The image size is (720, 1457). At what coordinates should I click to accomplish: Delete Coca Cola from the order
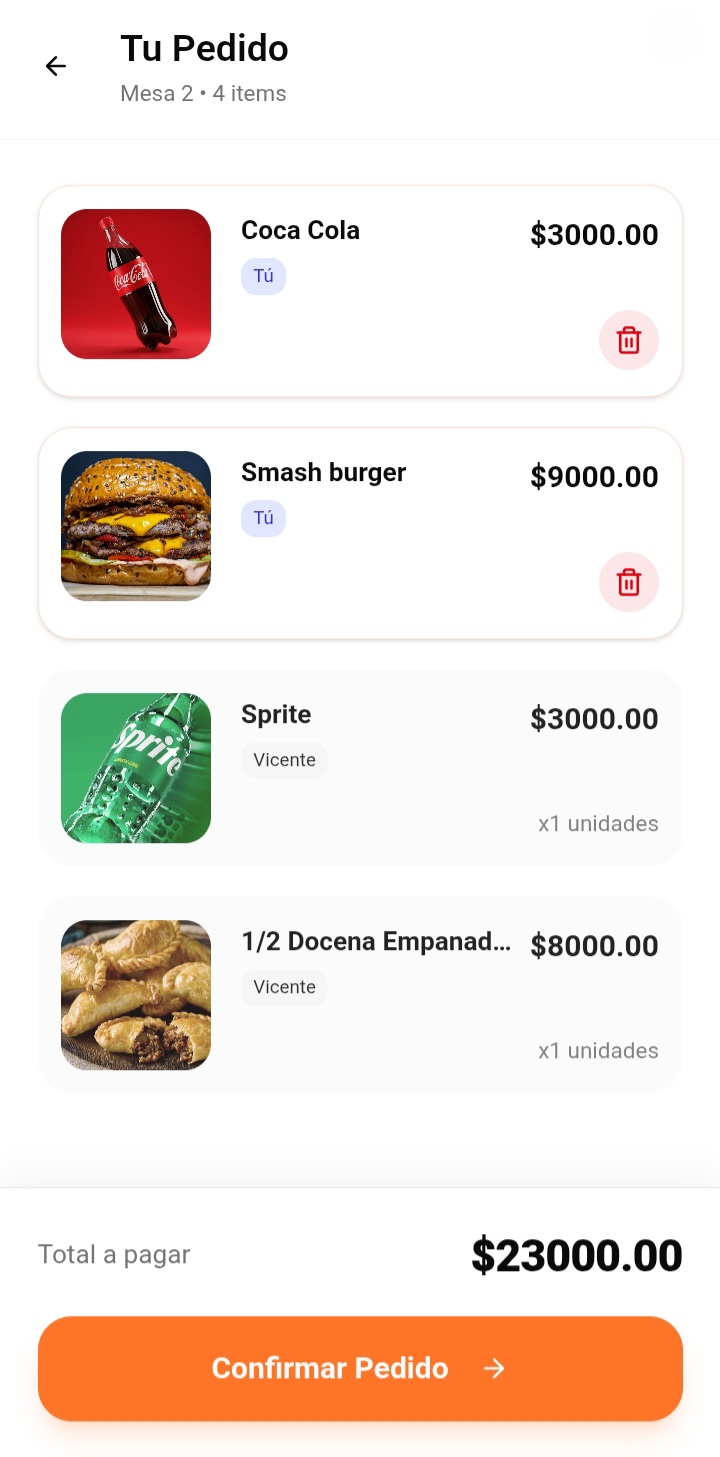(x=628, y=340)
